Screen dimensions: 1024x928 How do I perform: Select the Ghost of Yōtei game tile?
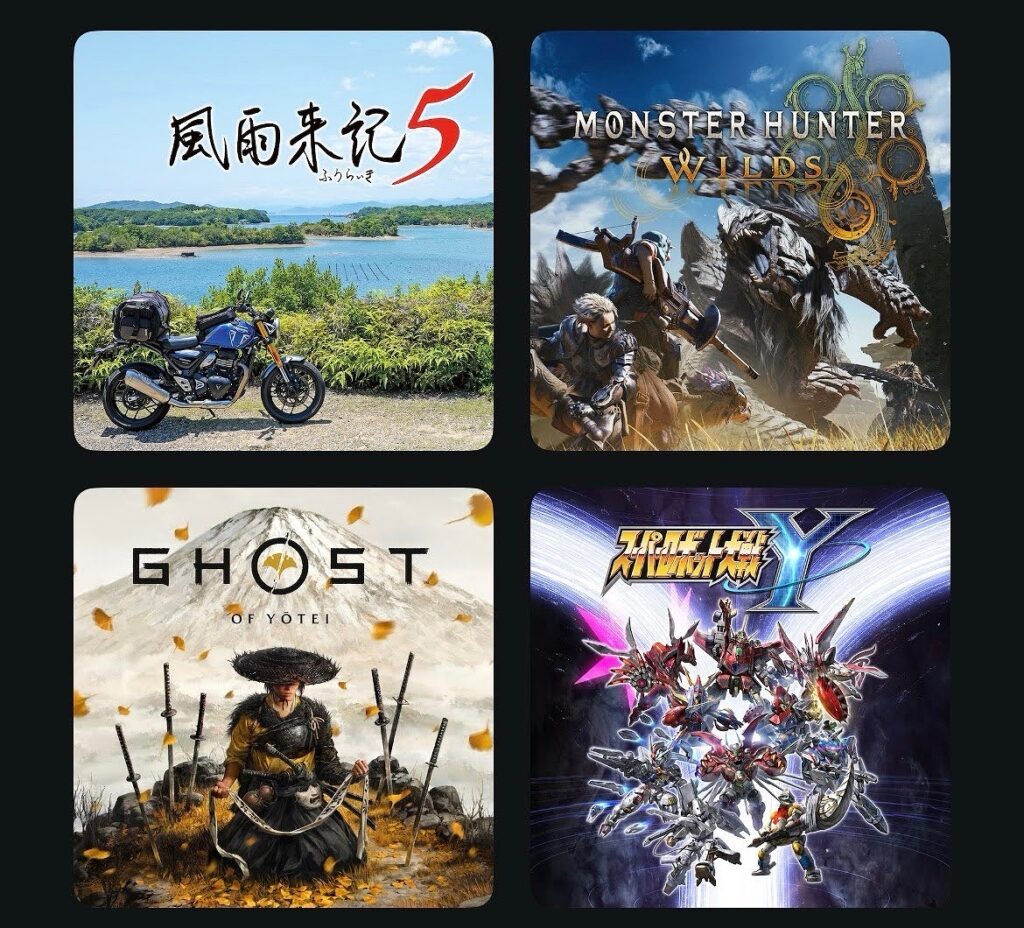tap(283, 697)
